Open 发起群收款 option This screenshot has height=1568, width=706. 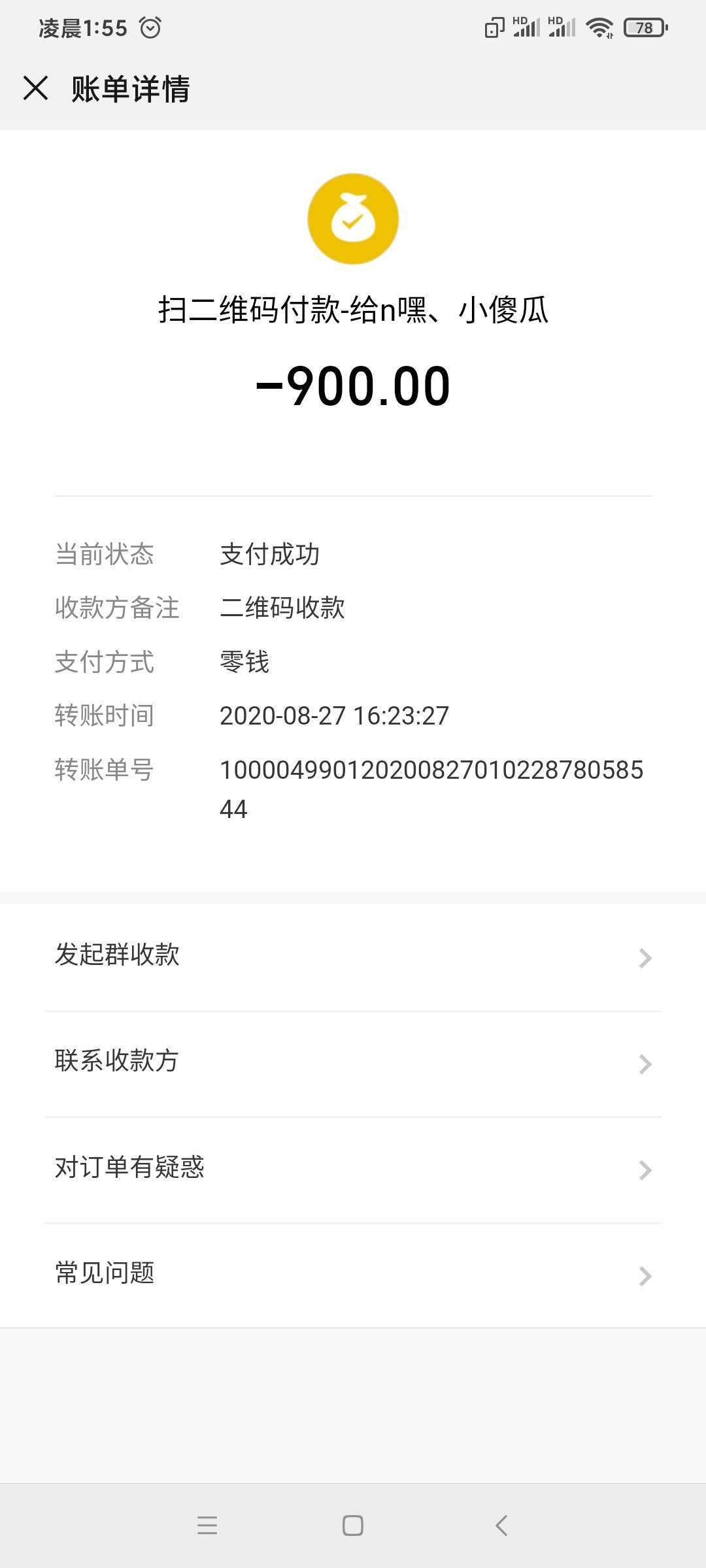click(x=353, y=956)
